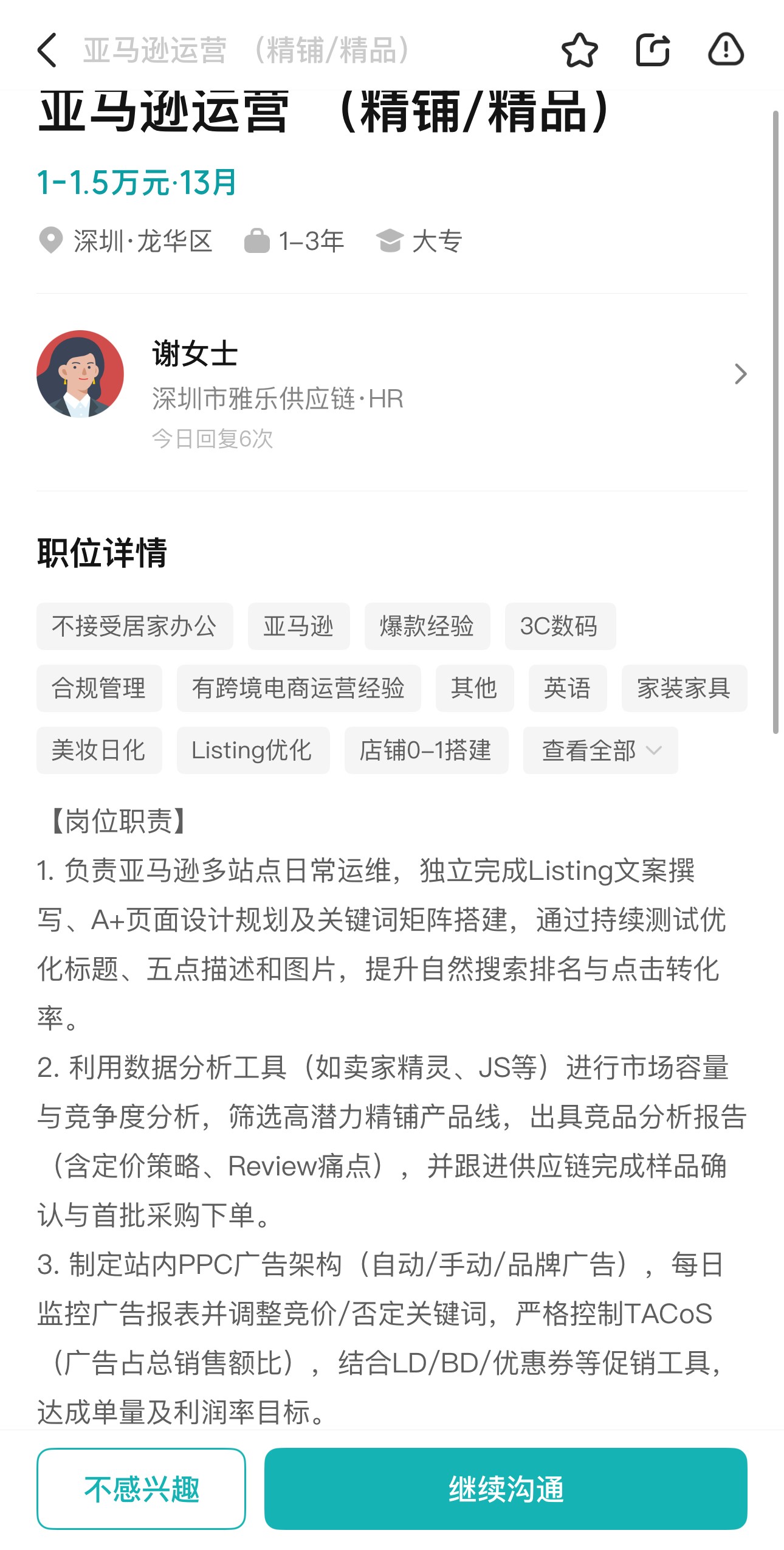Report this job via the warning icon
784x1550 pixels.
726,50
